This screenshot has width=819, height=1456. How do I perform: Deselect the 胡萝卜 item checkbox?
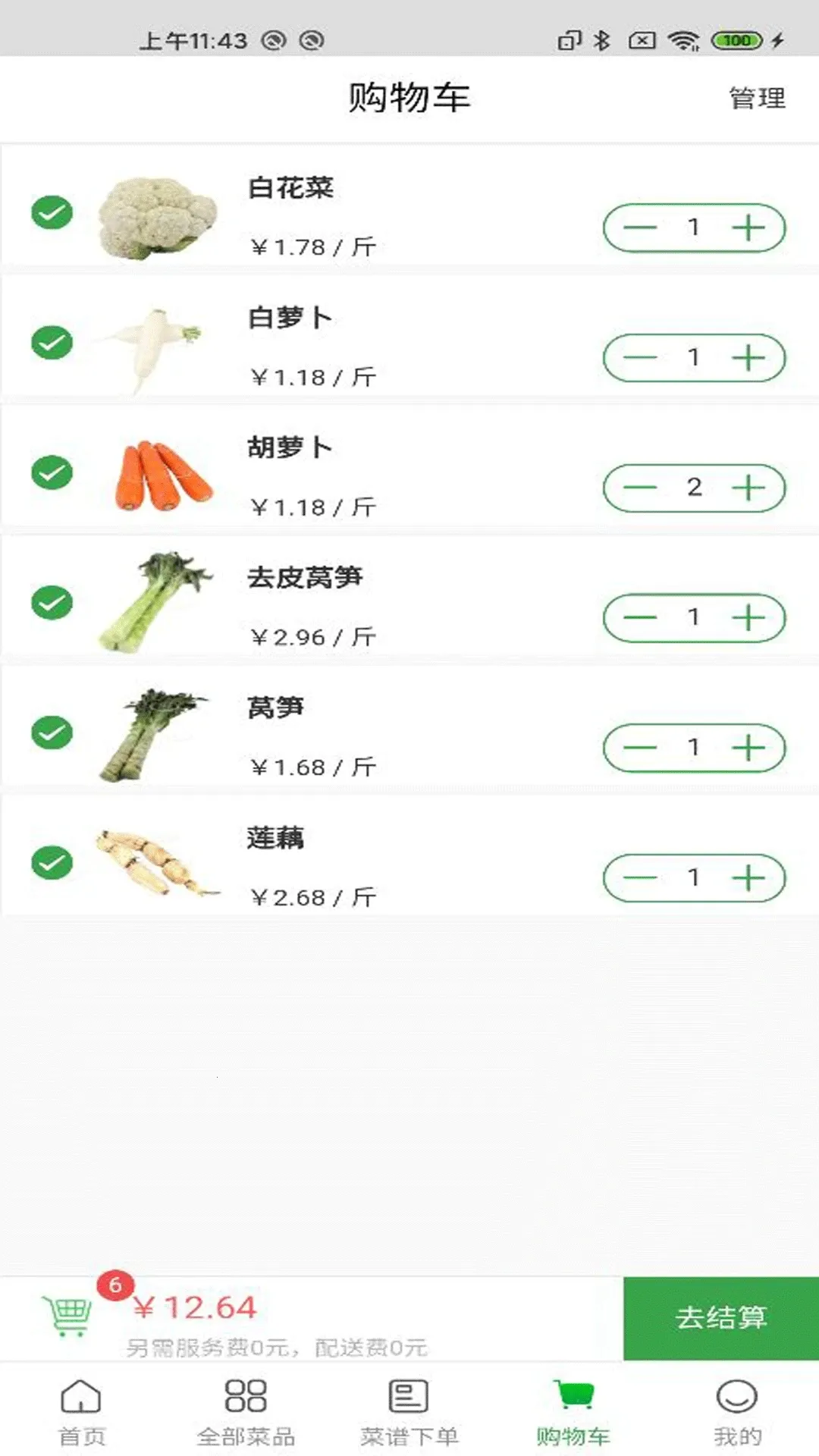[53, 474]
